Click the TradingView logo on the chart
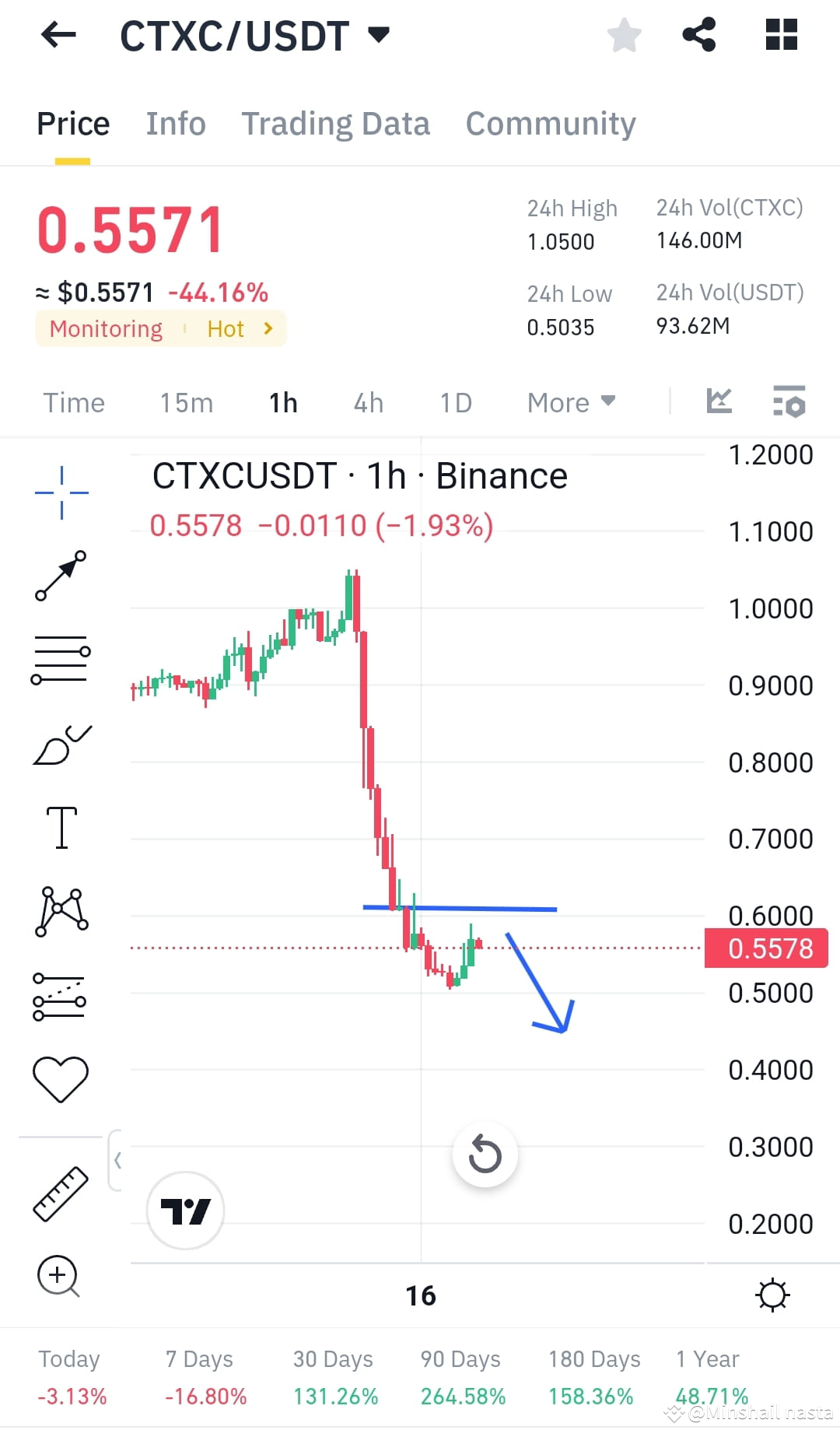Image resolution: width=840 pixels, height=1430 pixels. pyautogui.click(x=184, y=1211)
